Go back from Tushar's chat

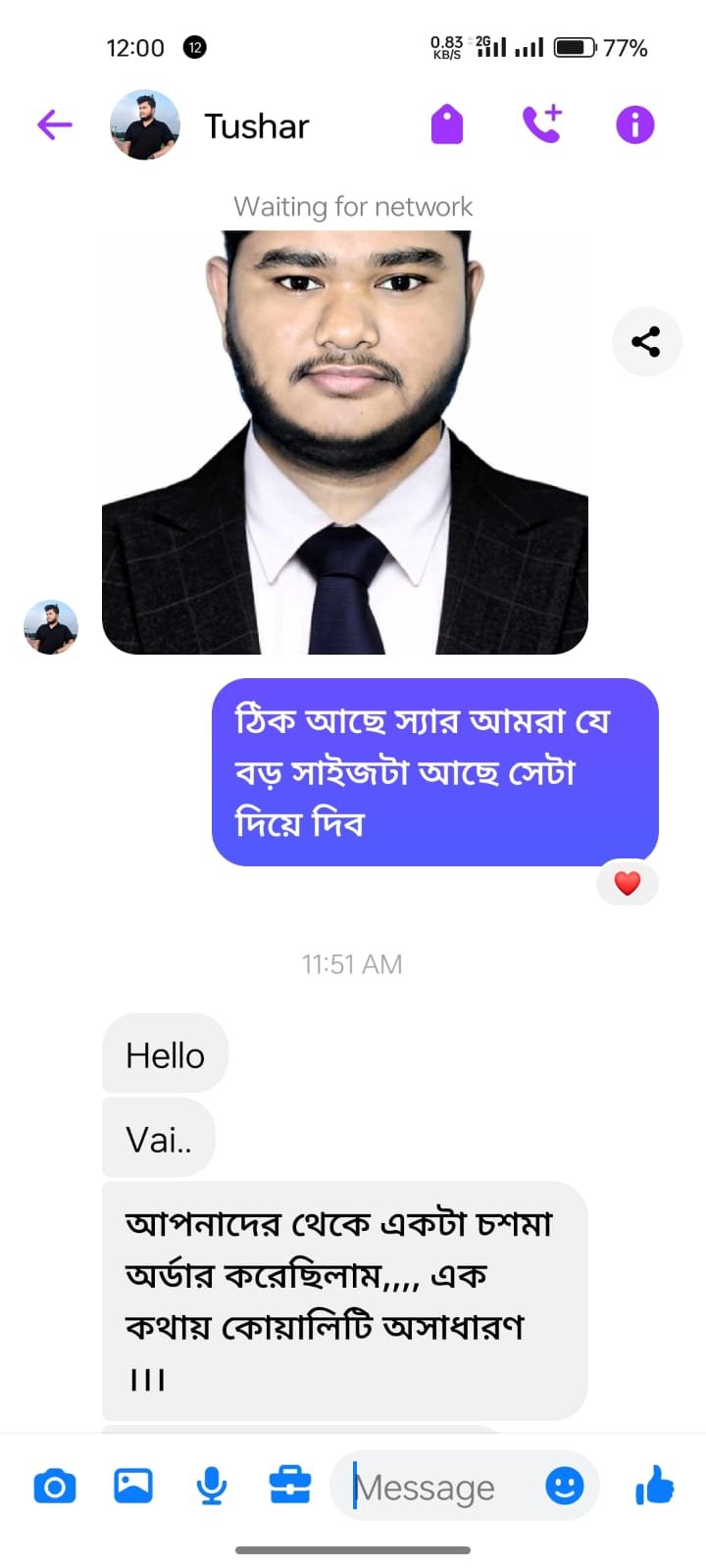(55, 125)
